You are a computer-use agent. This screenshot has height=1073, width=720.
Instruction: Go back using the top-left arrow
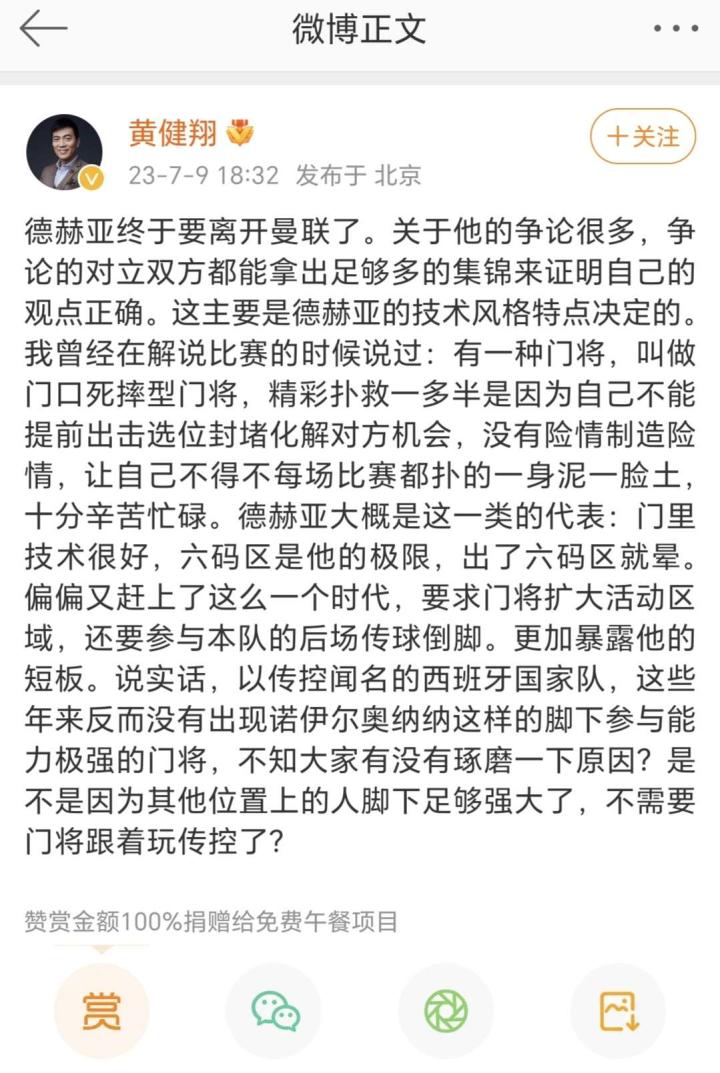[43, 28]
